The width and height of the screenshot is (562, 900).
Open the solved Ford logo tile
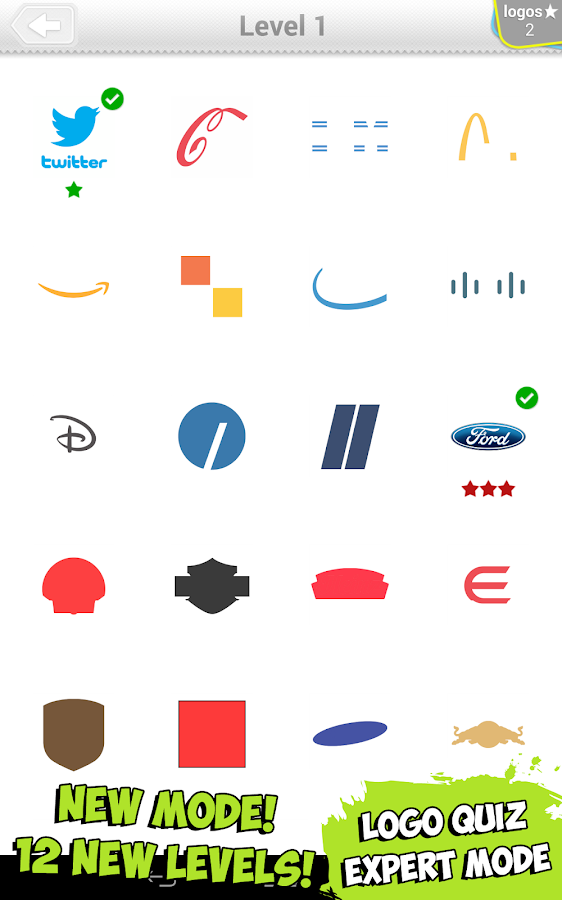click(487, 436)
